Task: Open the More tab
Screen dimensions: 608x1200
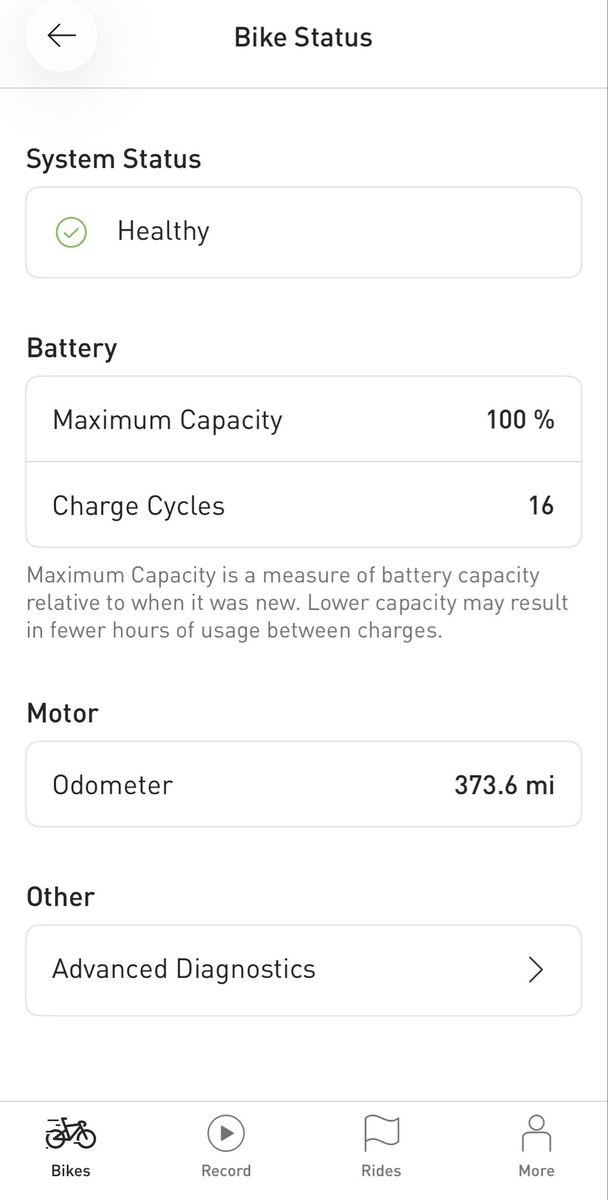Action: (x=536, y=1145)
